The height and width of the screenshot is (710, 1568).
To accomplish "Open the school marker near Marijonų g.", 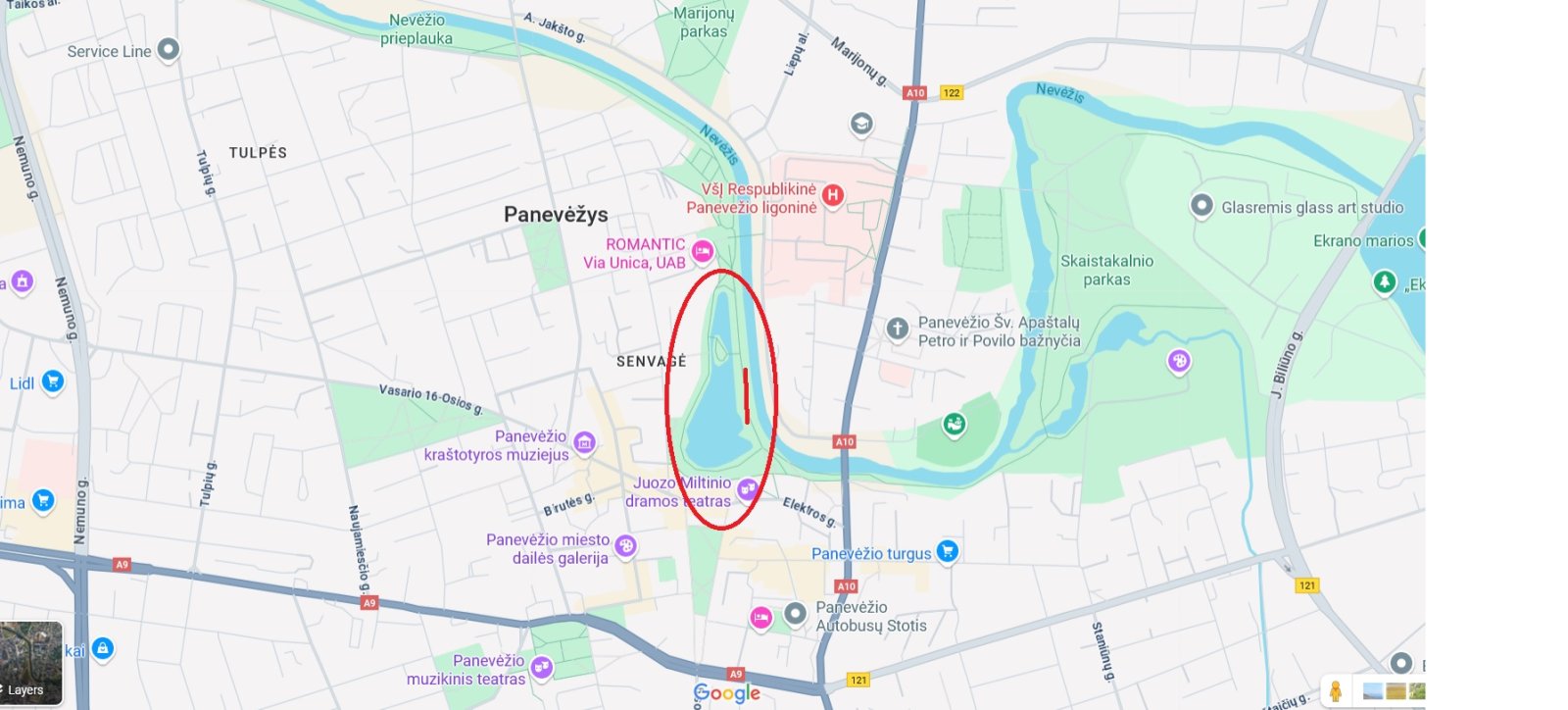I will [861, 124].
